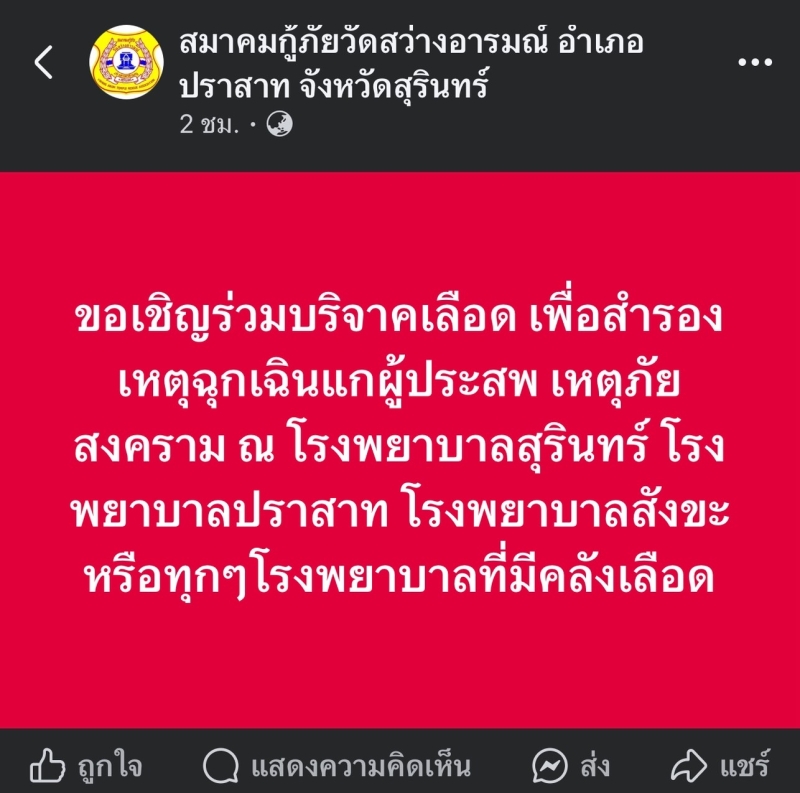The height and width of the screenshot is (793, 800).
Task: Open comments via แสดงความคิดเห็น
Action: (x=337, y=767)
